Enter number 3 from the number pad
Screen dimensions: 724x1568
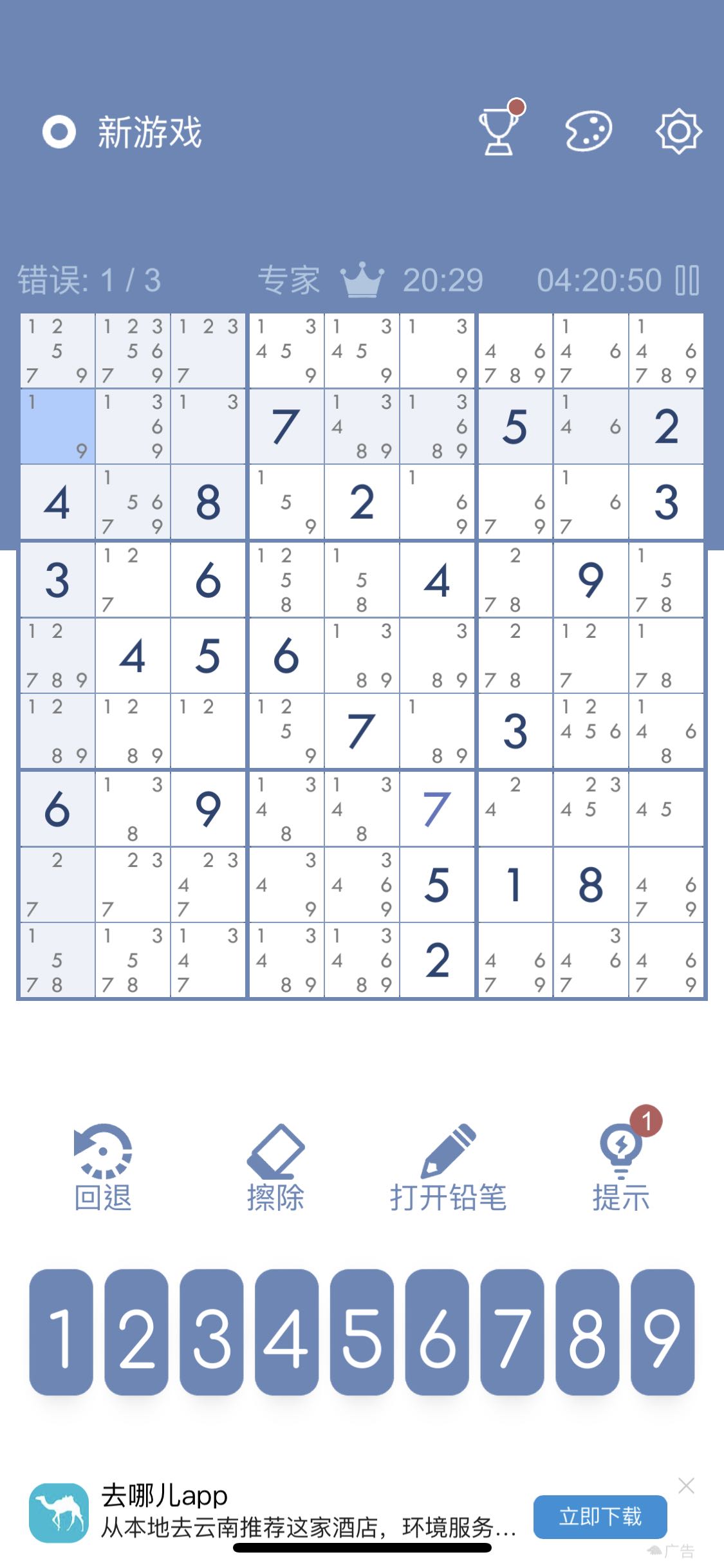pos(212,1332)
